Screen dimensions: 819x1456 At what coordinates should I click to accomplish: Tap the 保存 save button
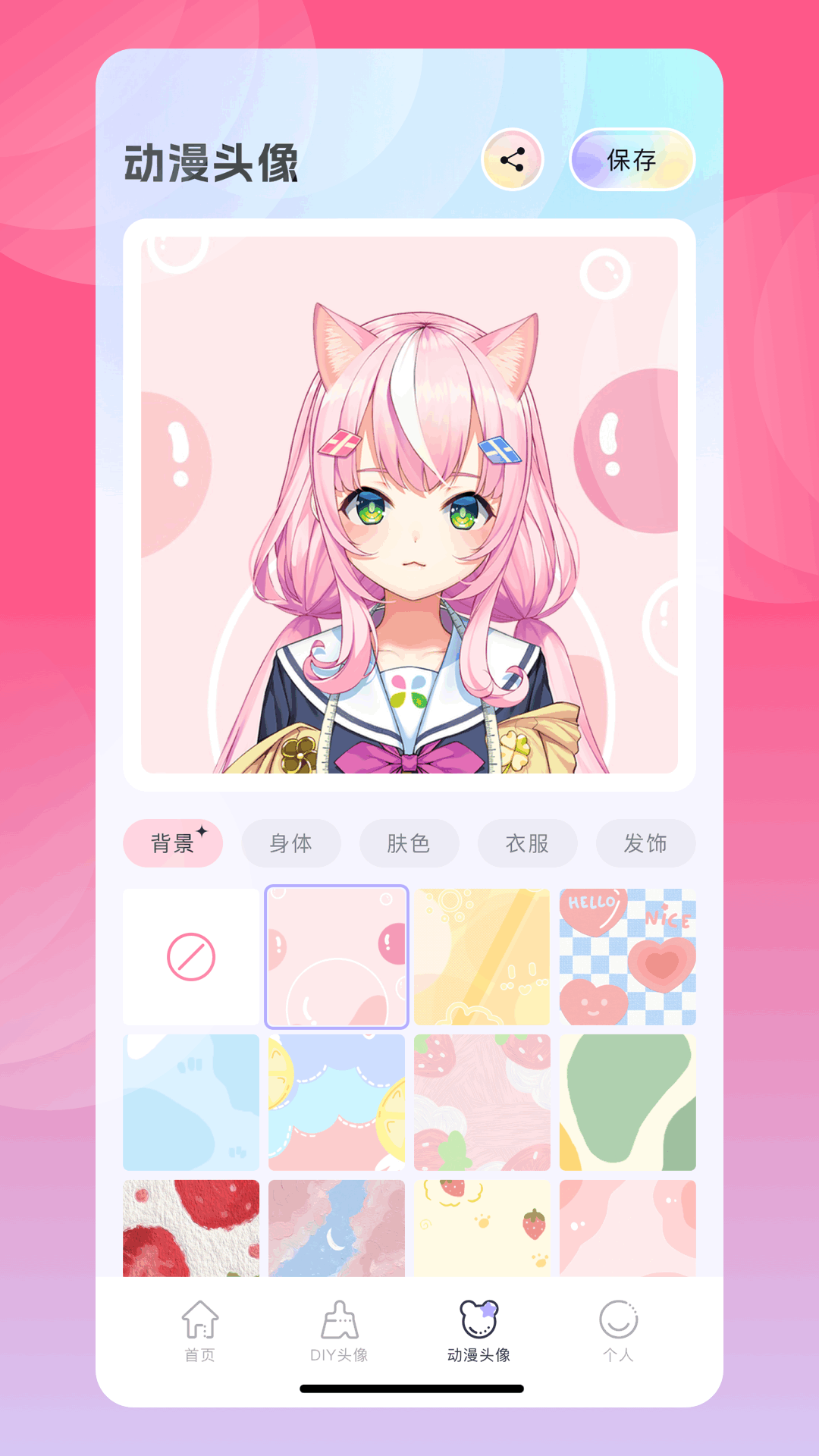(632, 160)
